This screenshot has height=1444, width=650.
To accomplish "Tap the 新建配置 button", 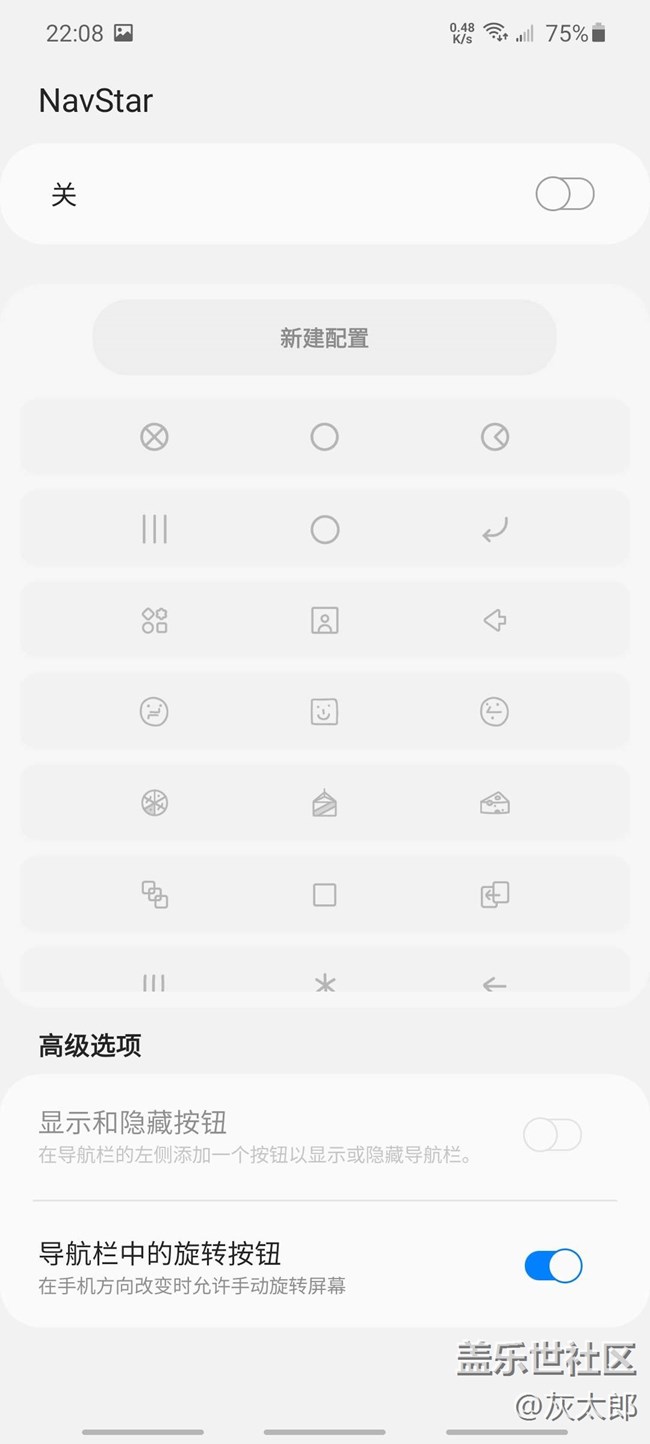I will (324, 338).
